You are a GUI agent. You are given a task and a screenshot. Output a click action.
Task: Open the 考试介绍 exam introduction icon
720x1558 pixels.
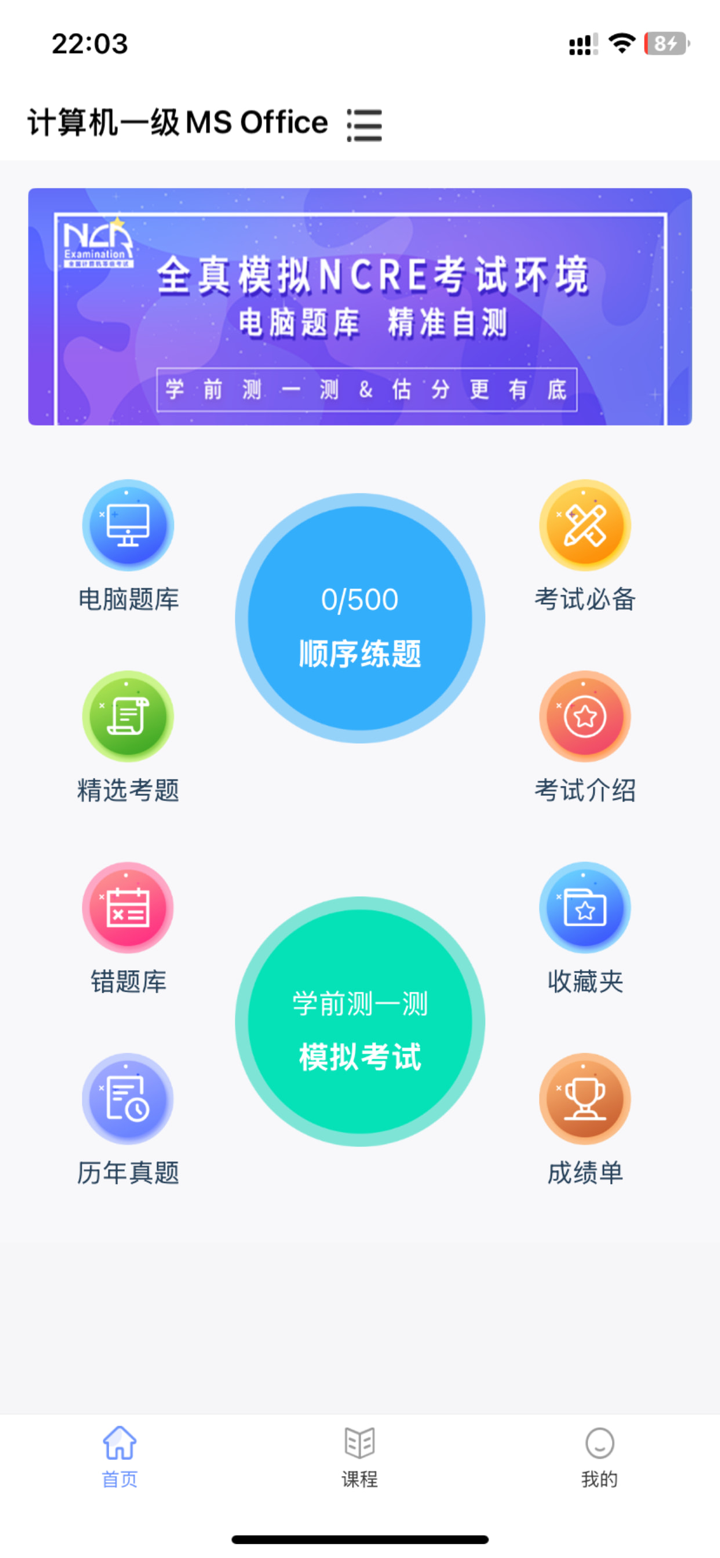585,716
